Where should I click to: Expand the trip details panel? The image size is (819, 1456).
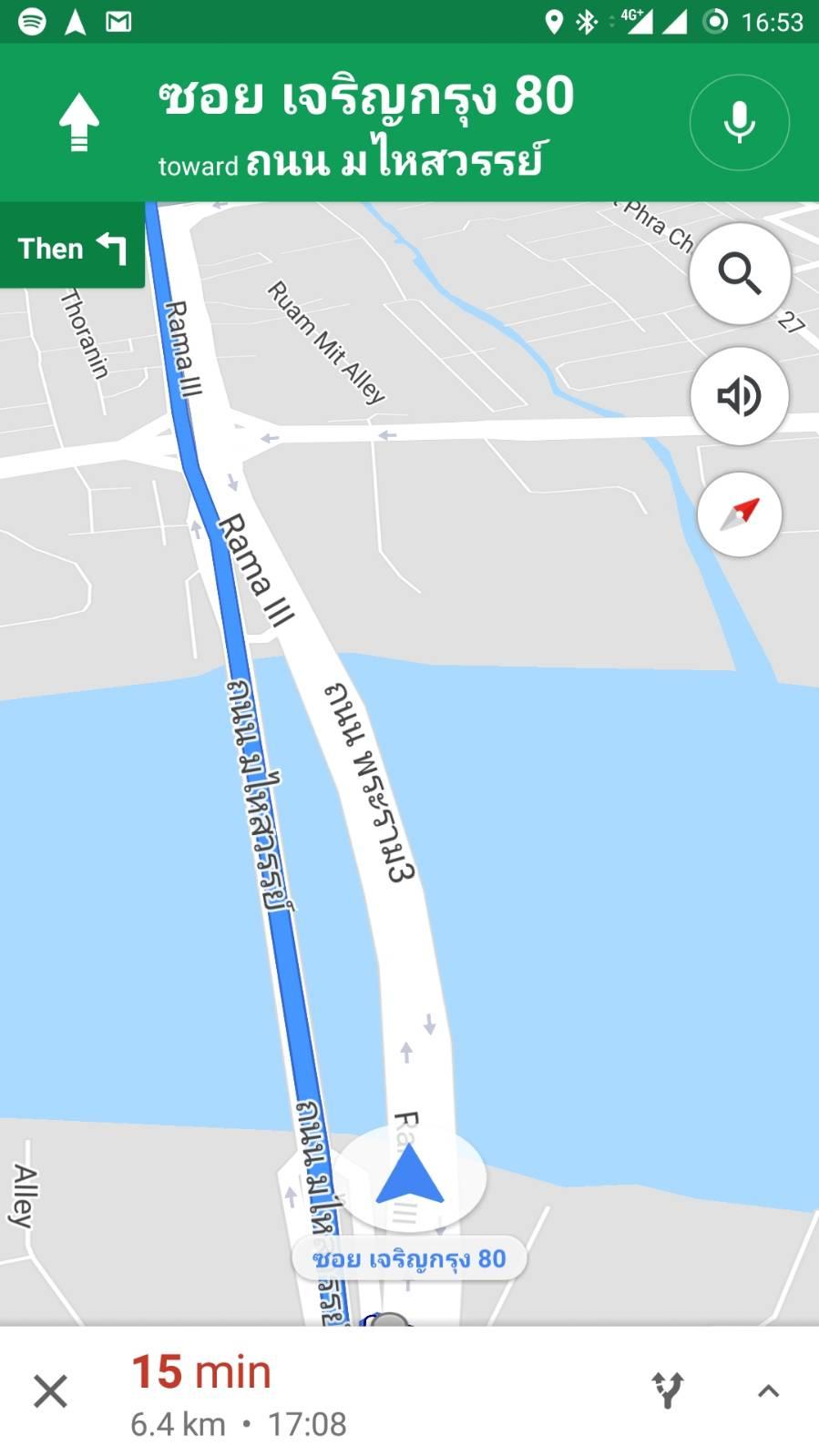768,1390
